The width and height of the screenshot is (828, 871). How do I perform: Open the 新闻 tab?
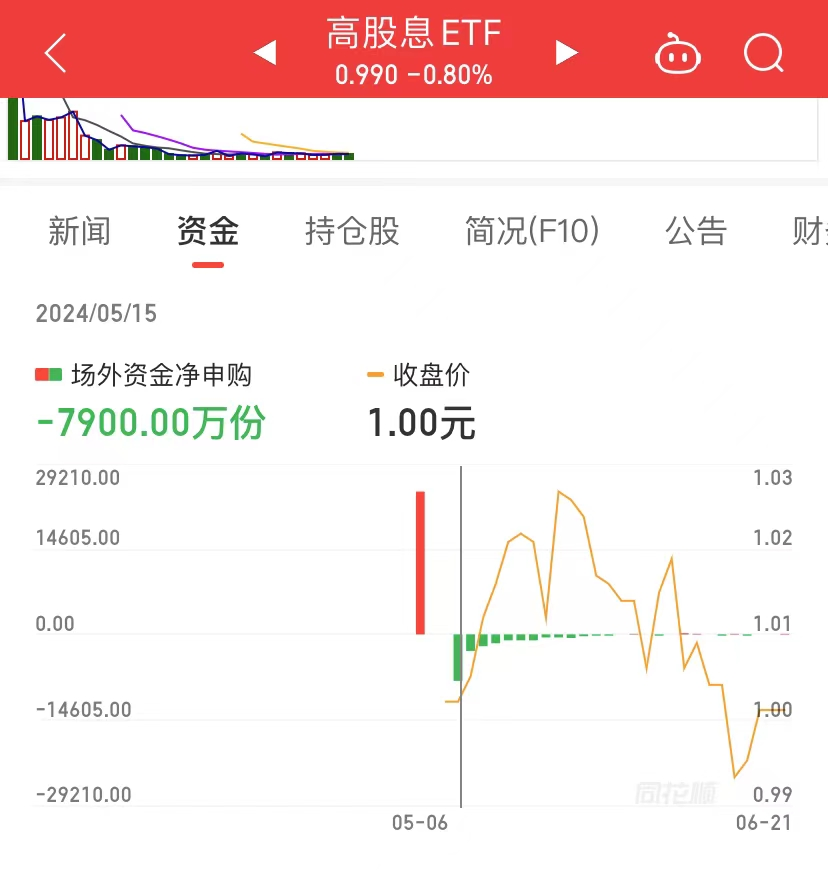click(79, 231)
